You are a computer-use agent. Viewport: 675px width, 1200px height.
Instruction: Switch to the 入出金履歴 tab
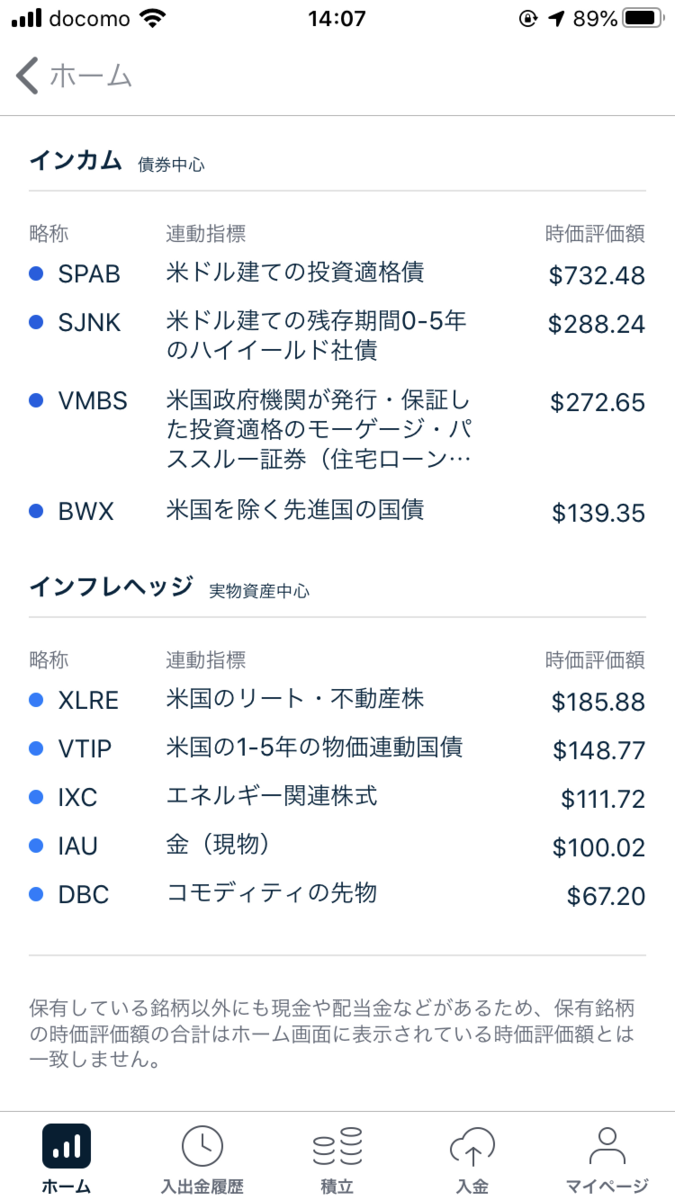tap(202, 1160)
